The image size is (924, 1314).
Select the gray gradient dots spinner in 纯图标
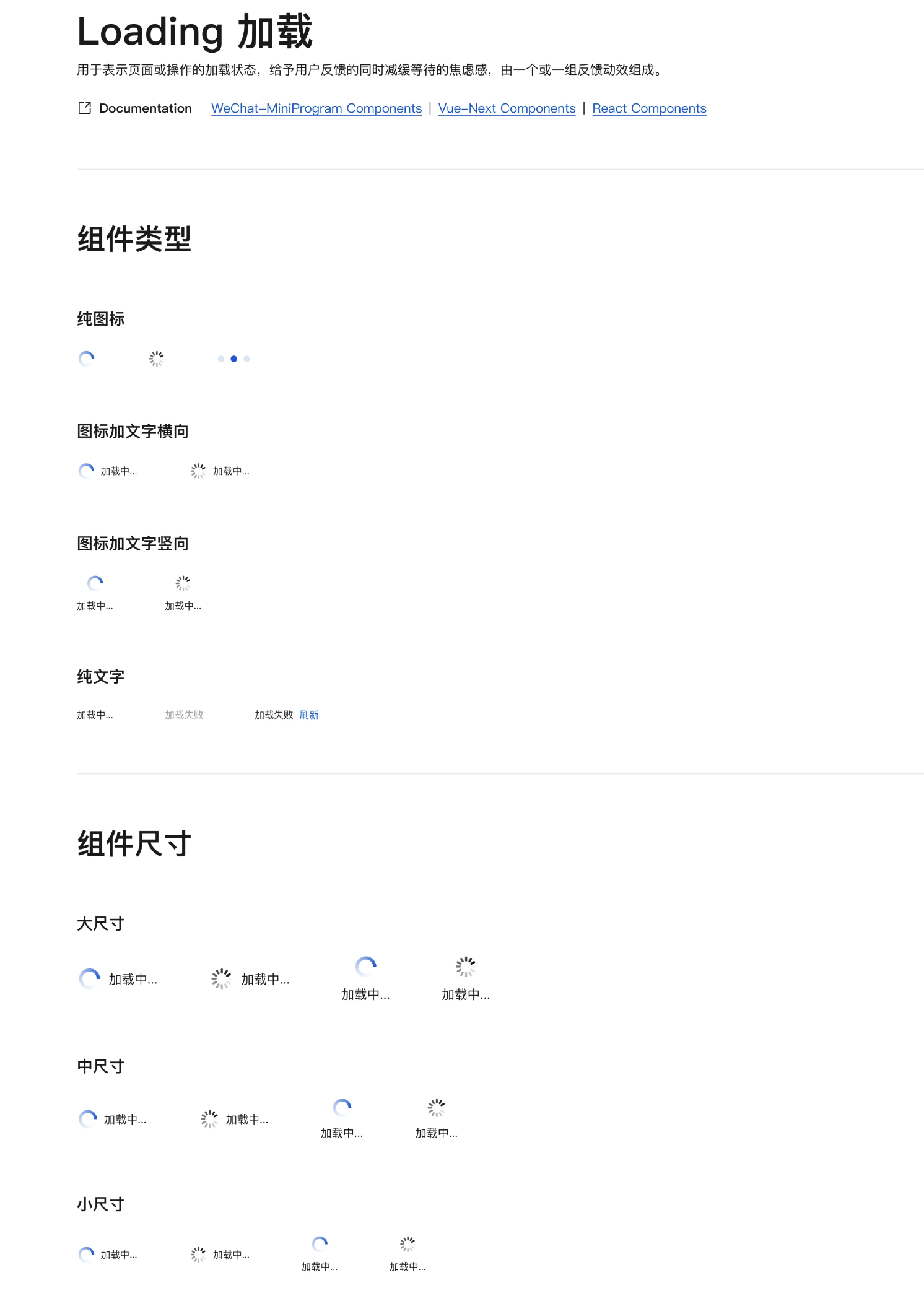click(x=157, y=358)
